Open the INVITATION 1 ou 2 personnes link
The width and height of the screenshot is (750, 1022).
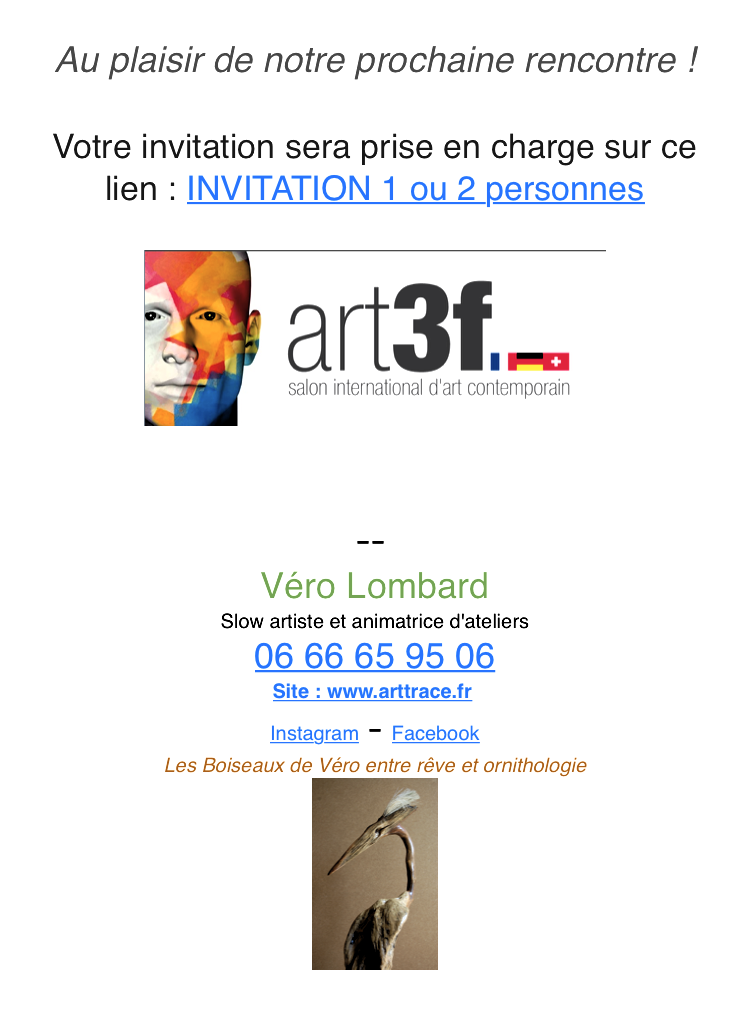click(415, 189)
